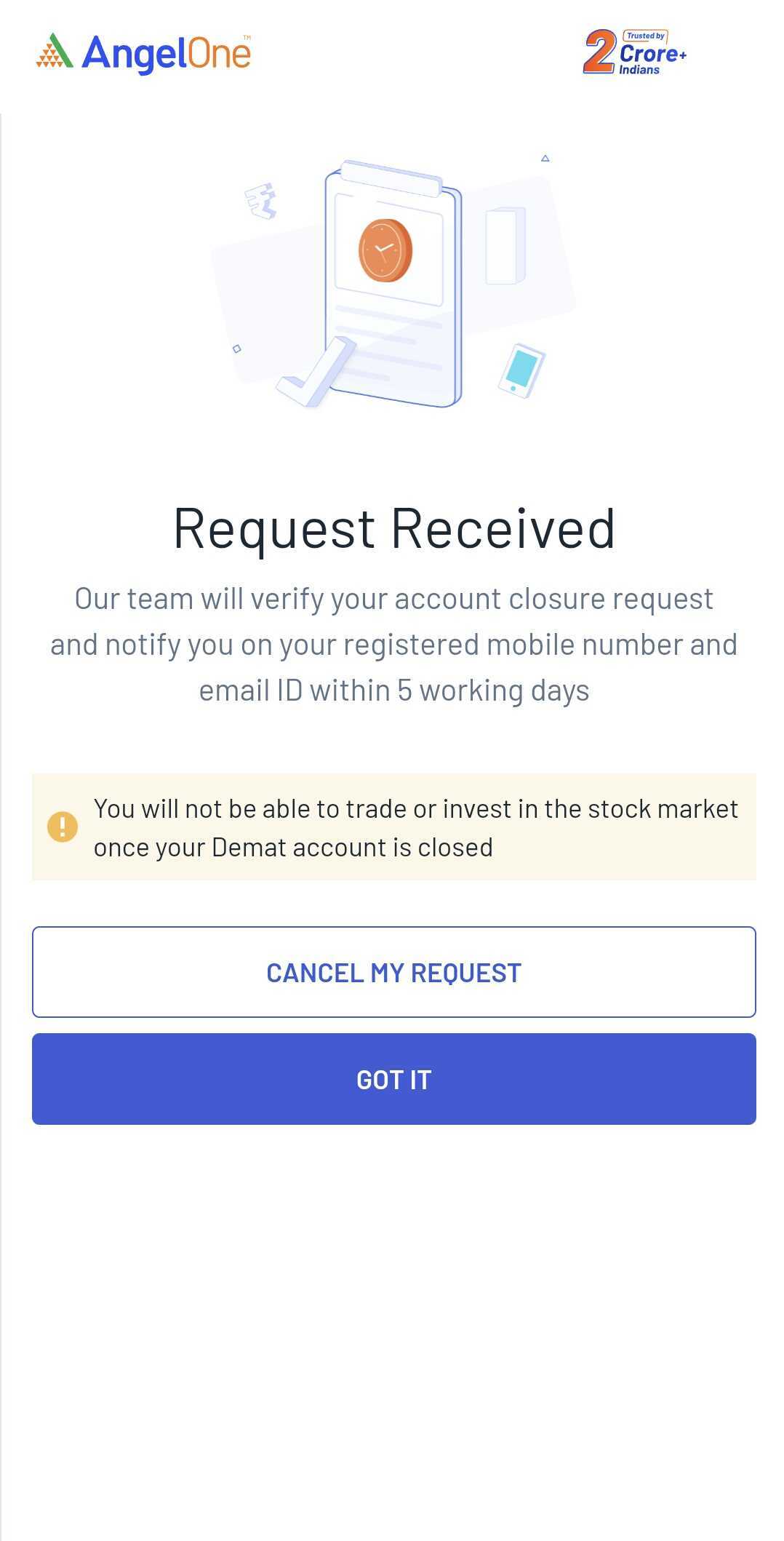This screenshot has height=1541, width=784.
Task: Click the warning exclamation icon in banner
Action: pyautogui.click(x=63, y=826)
